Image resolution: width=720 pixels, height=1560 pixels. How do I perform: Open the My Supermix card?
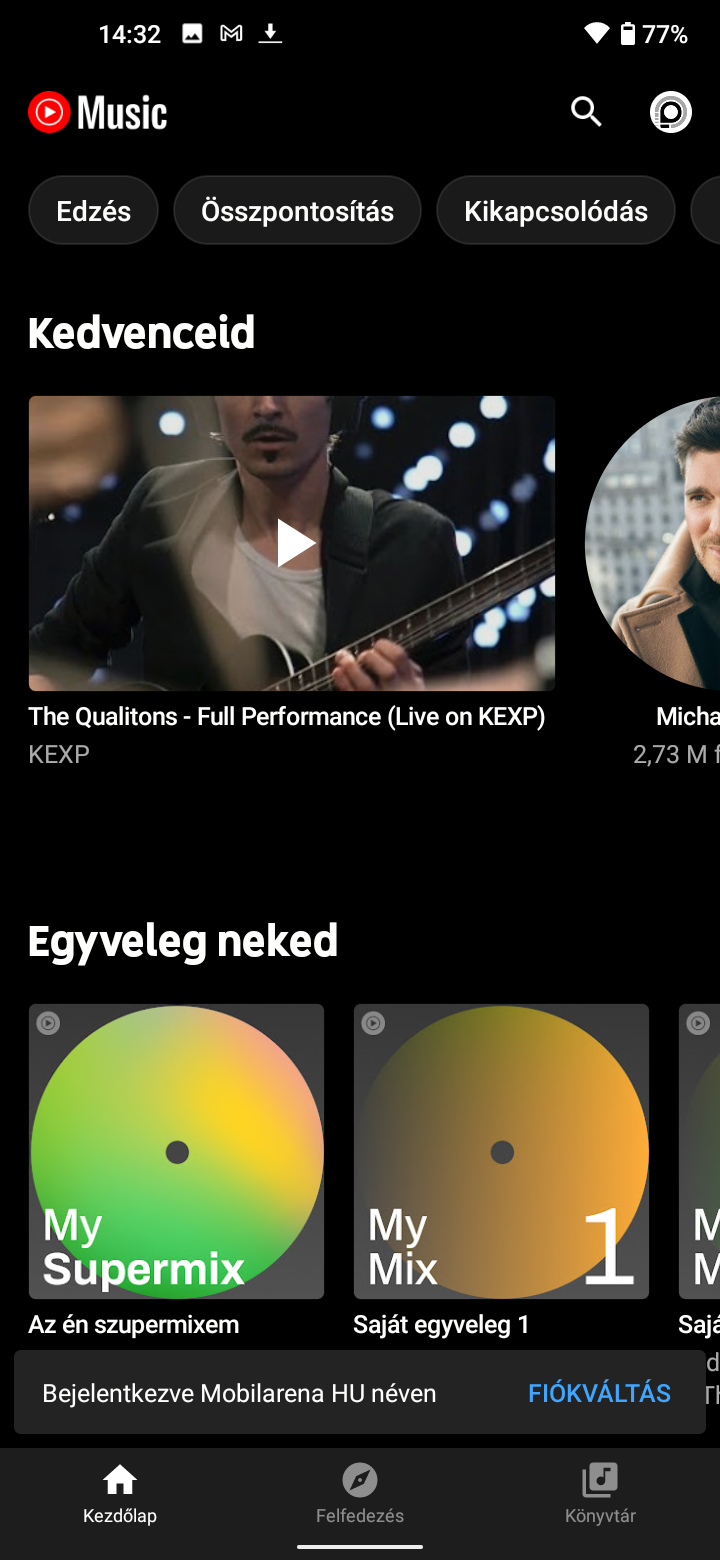(177, 1151)
